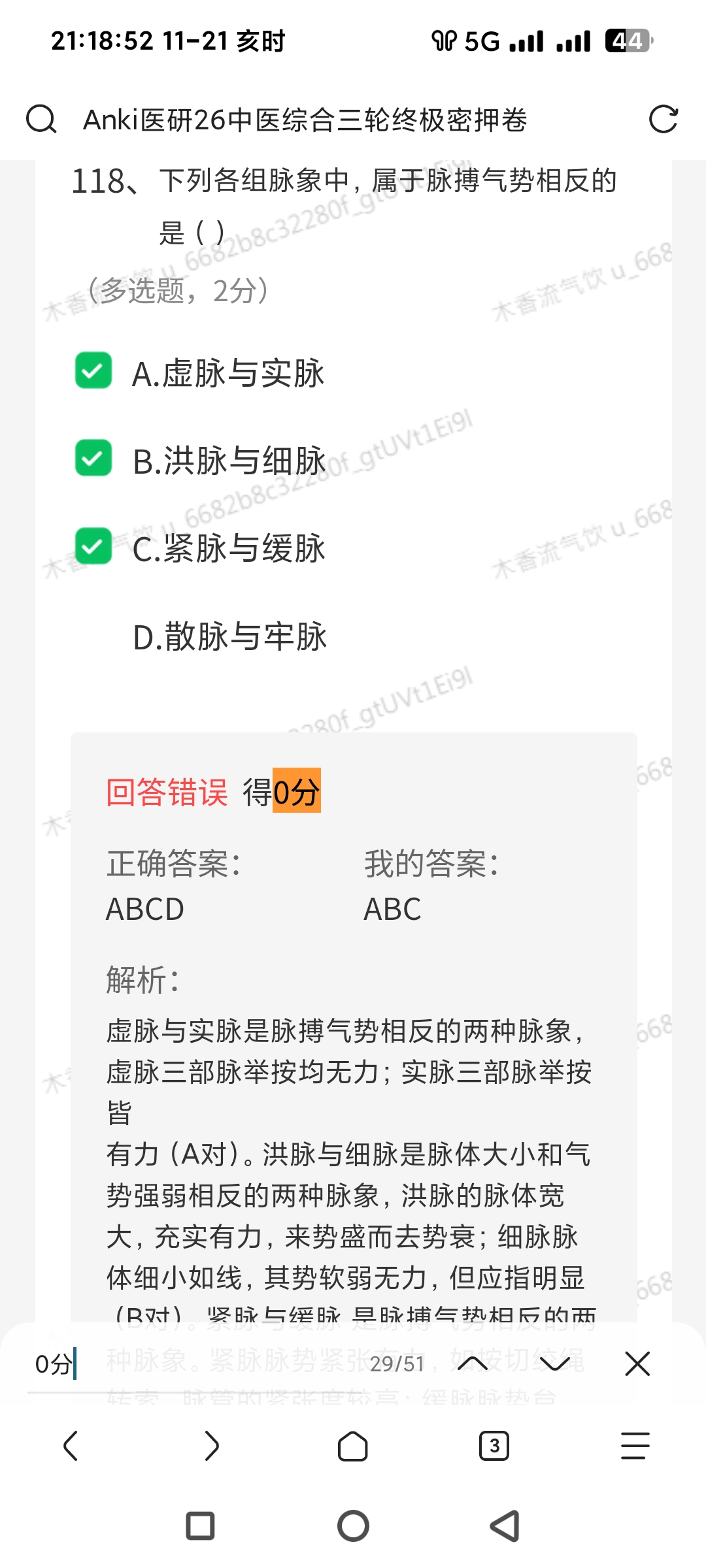
Task: Tap system home circle button
Action: (353, 1526)
